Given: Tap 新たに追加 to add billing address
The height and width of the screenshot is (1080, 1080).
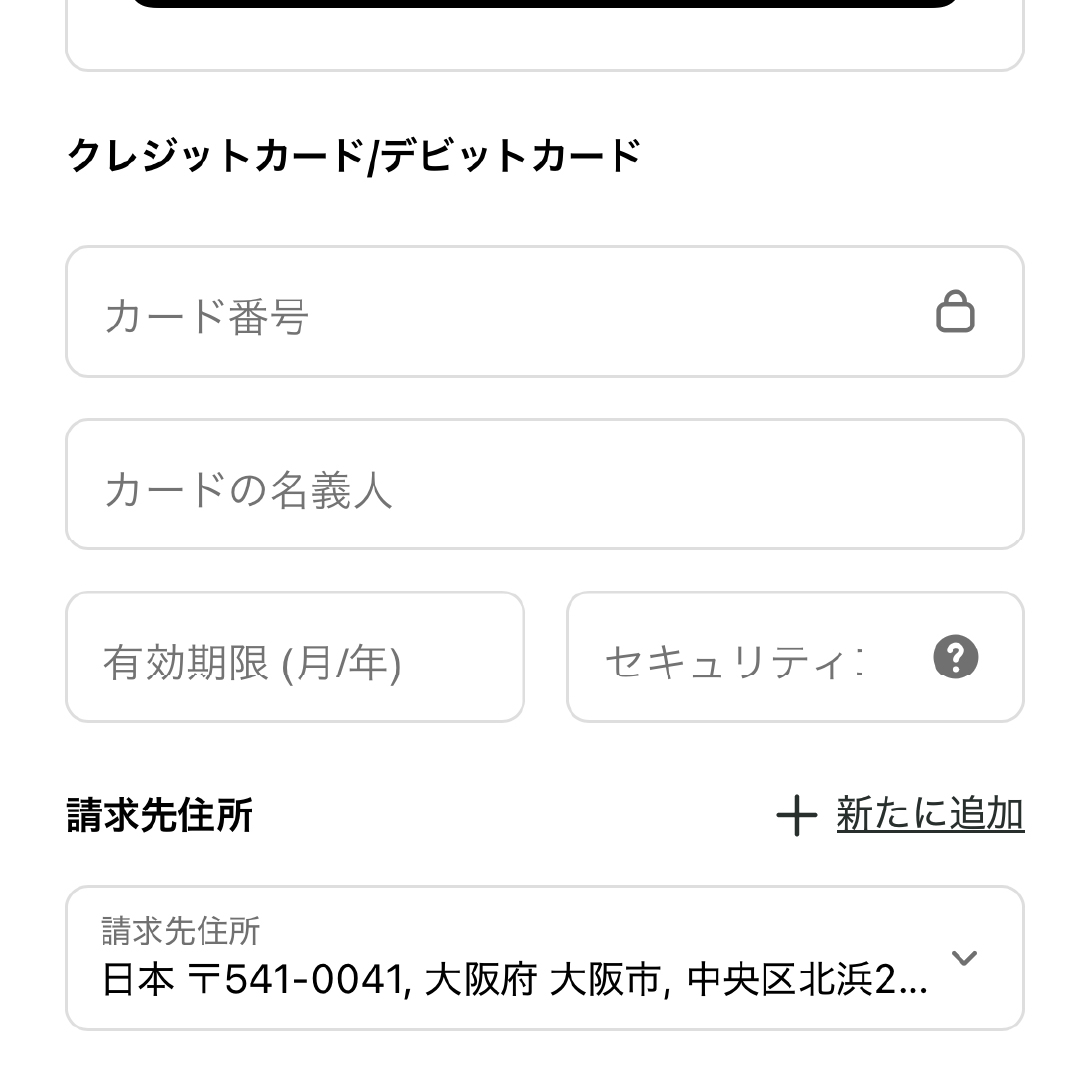Looking at the screenshot, I should 929,815.
